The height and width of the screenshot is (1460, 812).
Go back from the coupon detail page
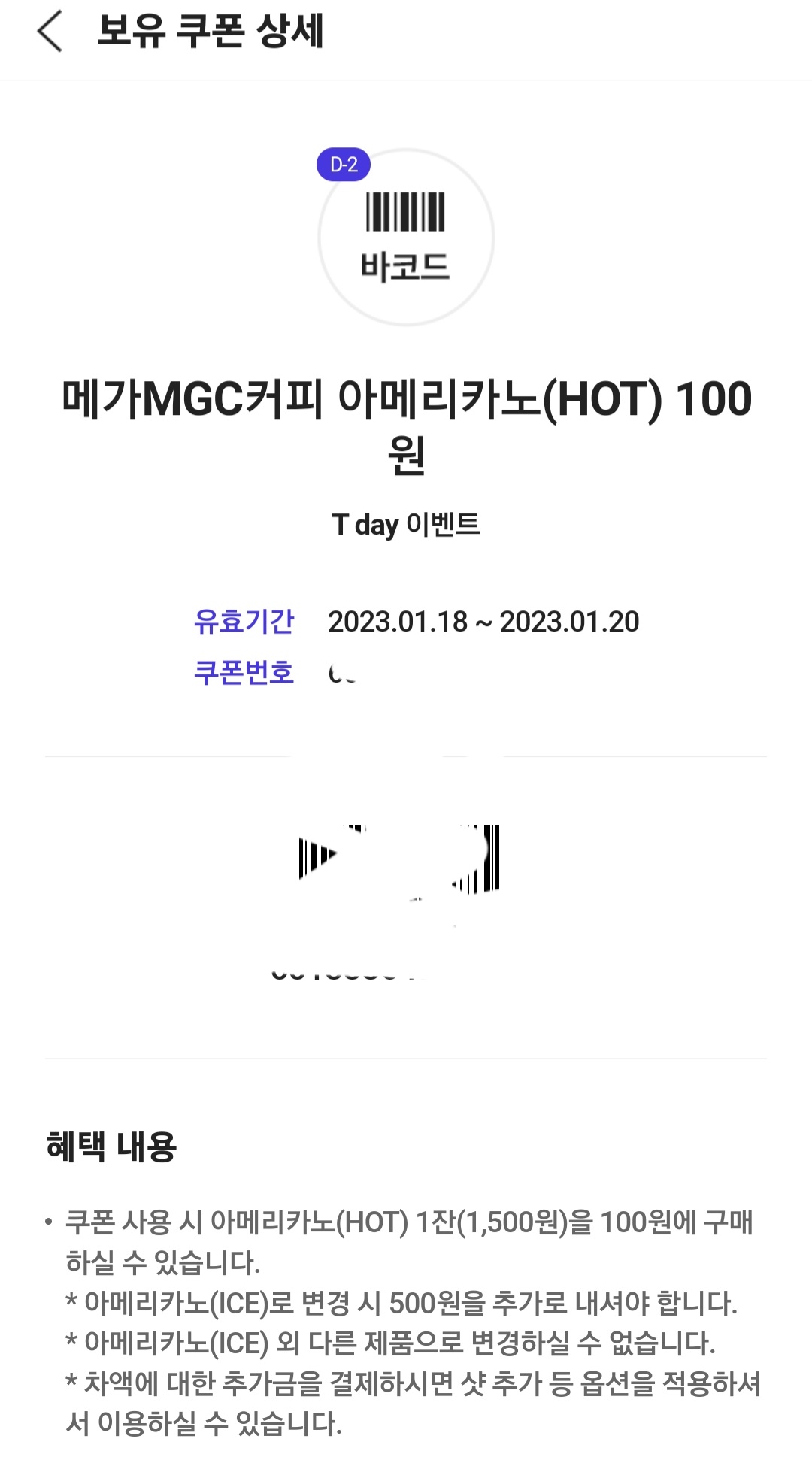point(50,32)
